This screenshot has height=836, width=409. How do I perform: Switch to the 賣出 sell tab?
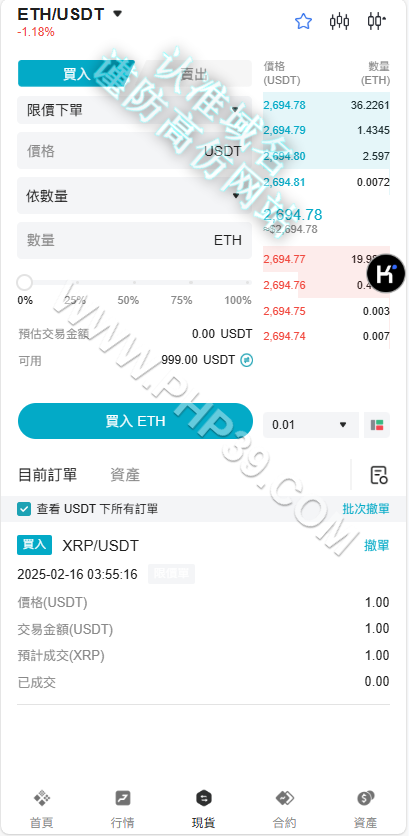(193, 74)
